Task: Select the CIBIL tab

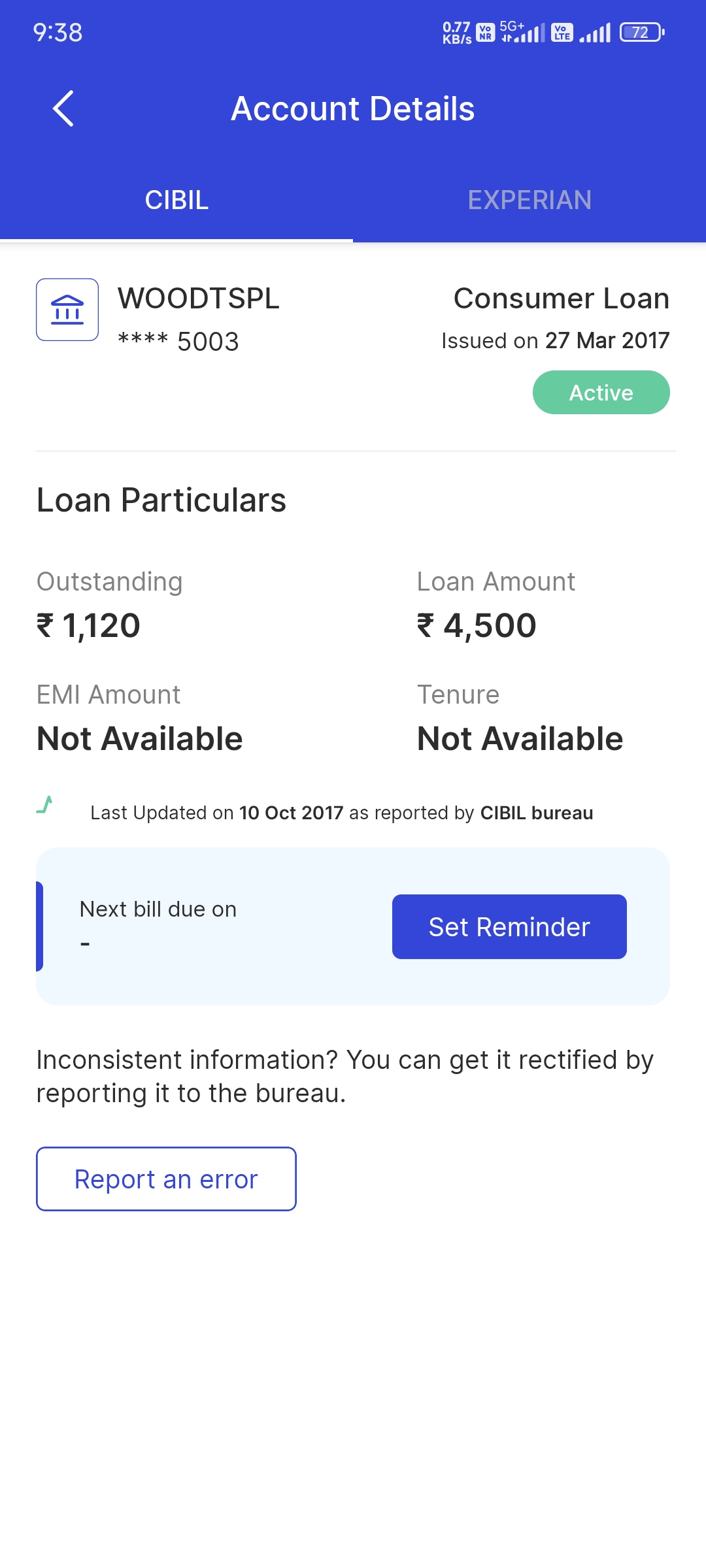Action: click(176, 200)
